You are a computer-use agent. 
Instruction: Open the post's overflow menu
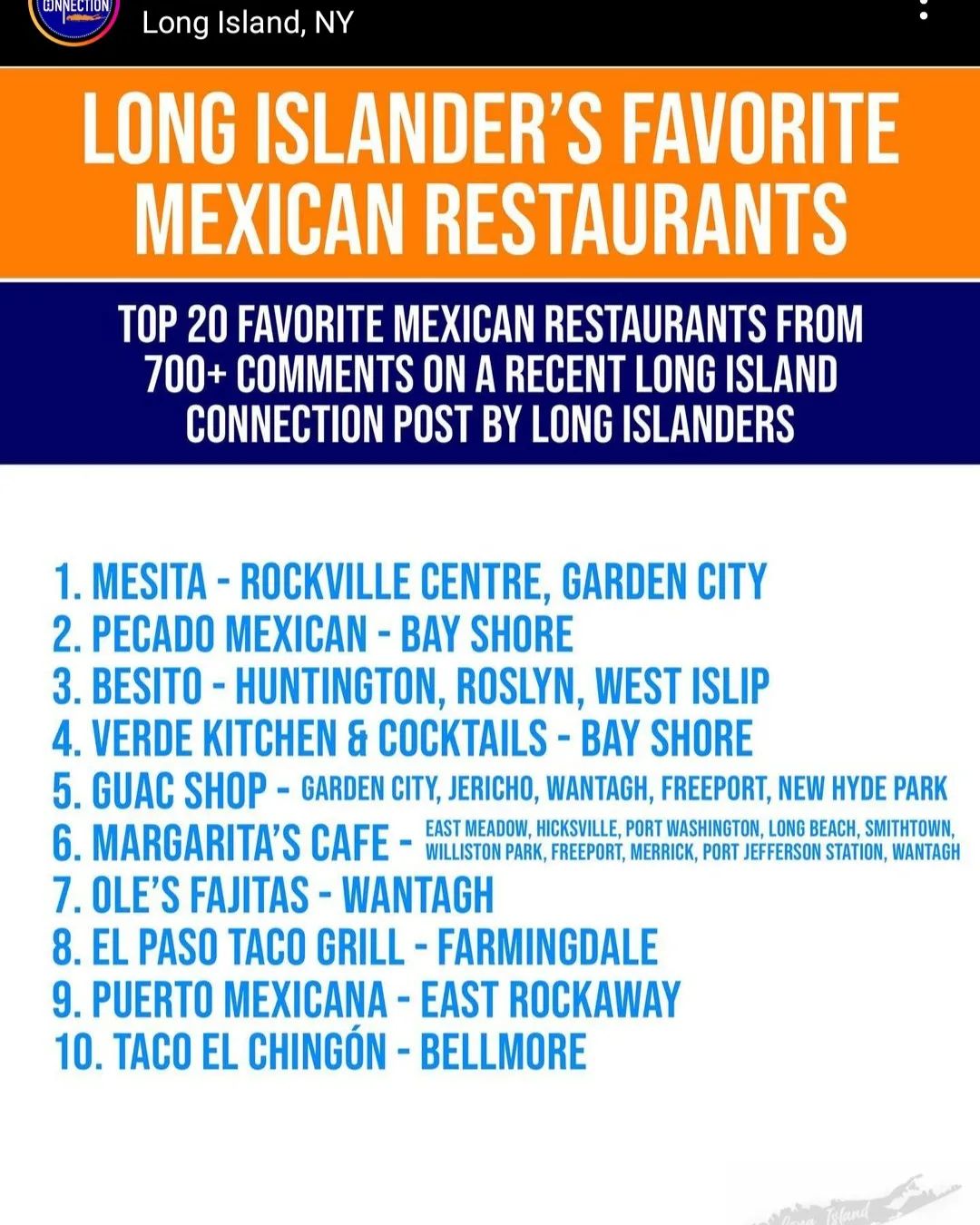click(x=924, y=11)
